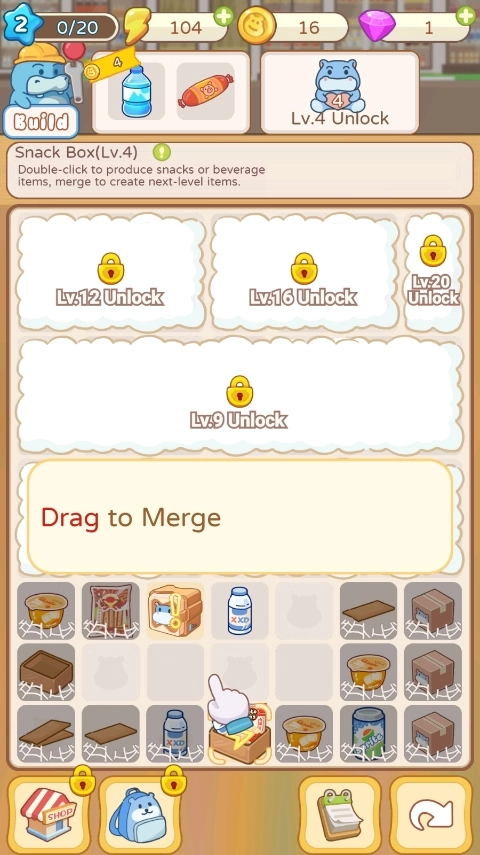Image resolution: width=480 pixels, height=855 pixels.
Task: Tap the Lv.12 Unlock locked area
Action: [111, 273]
